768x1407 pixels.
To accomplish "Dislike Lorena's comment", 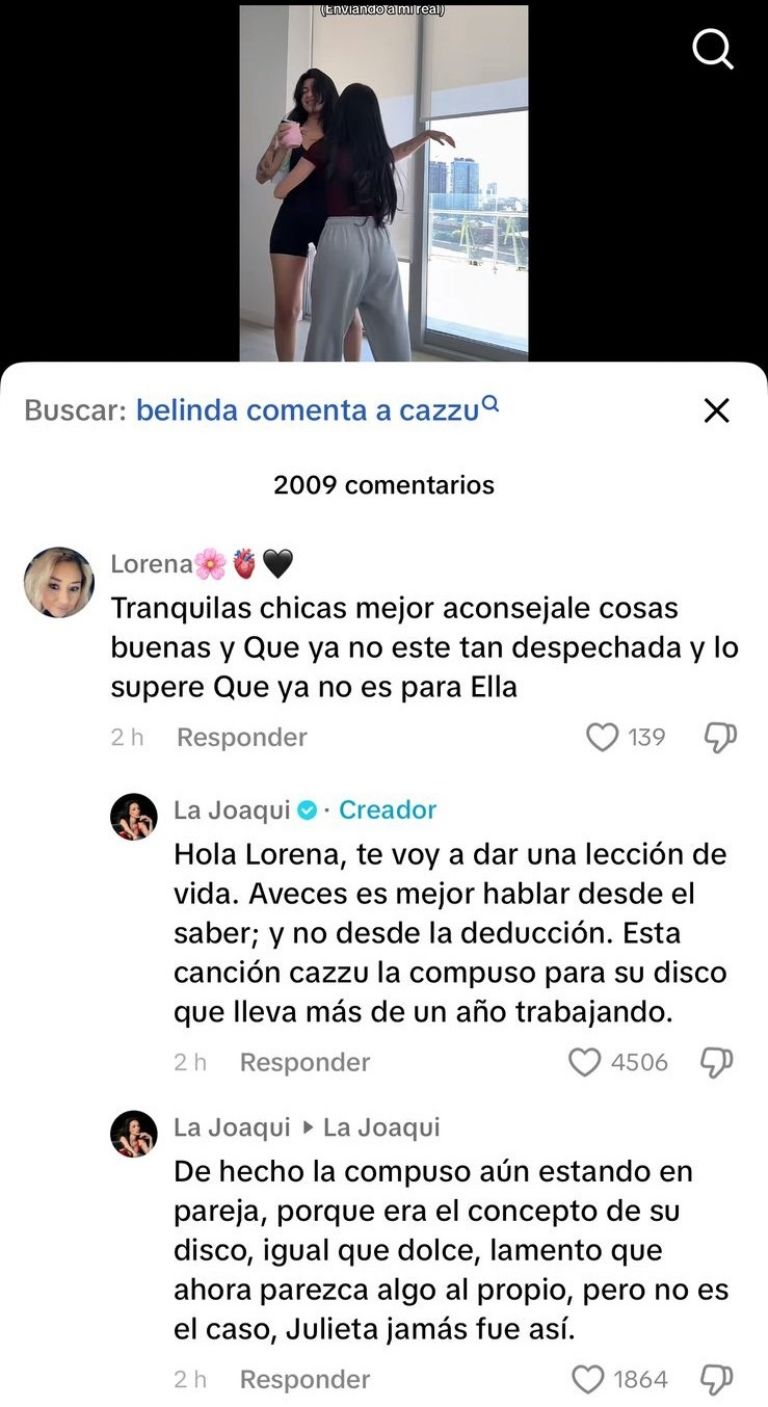I will pyautogui.click(x=720, y=738).
